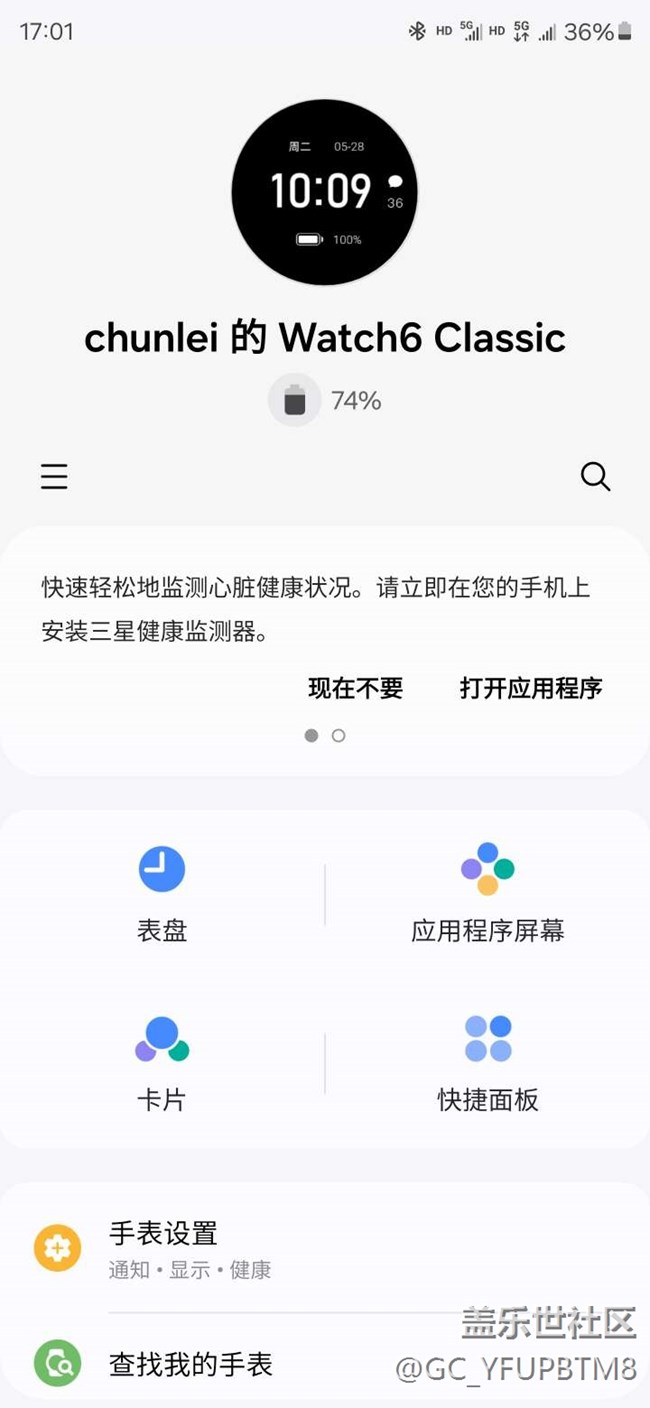Open 查找我的手表
Image resolution: width=650 pixels, height=1408 pixels.
click(325, 1364)
